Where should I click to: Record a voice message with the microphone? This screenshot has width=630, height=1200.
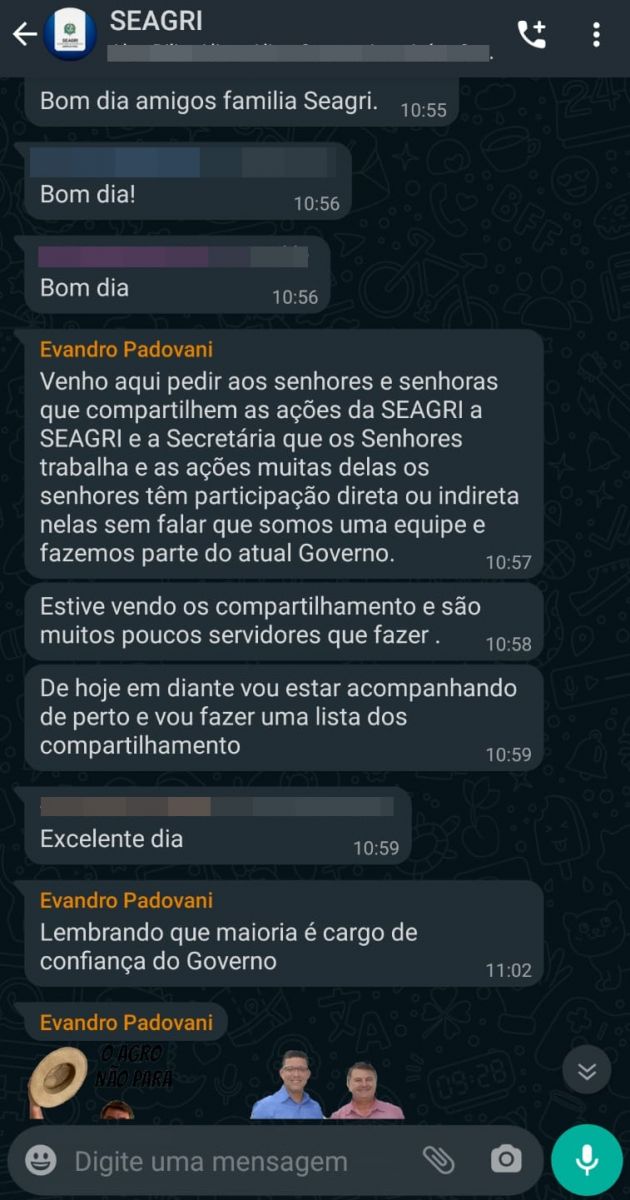(x=587, y=1160)
